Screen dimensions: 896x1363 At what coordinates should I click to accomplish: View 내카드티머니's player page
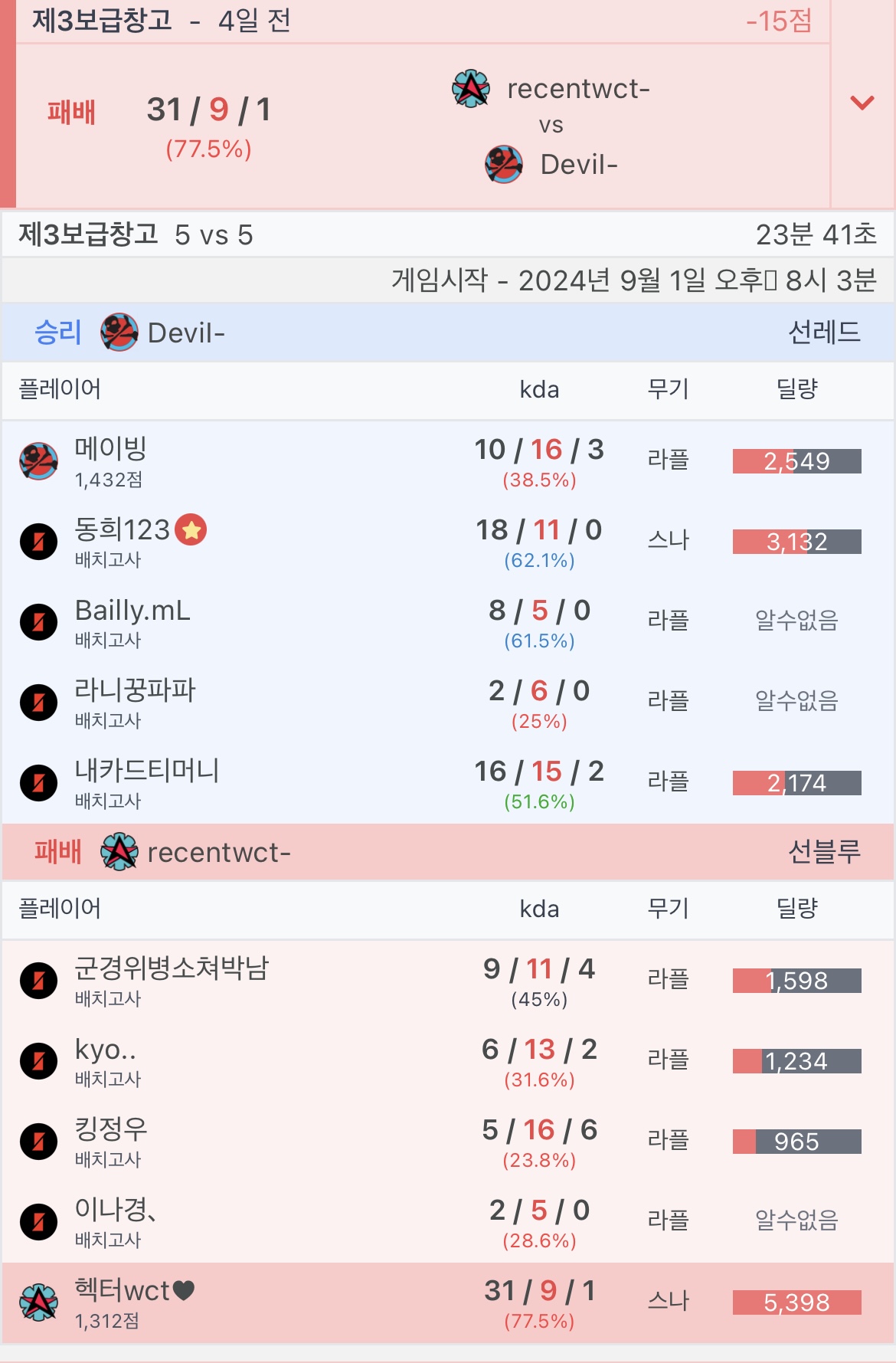(146, 772)
